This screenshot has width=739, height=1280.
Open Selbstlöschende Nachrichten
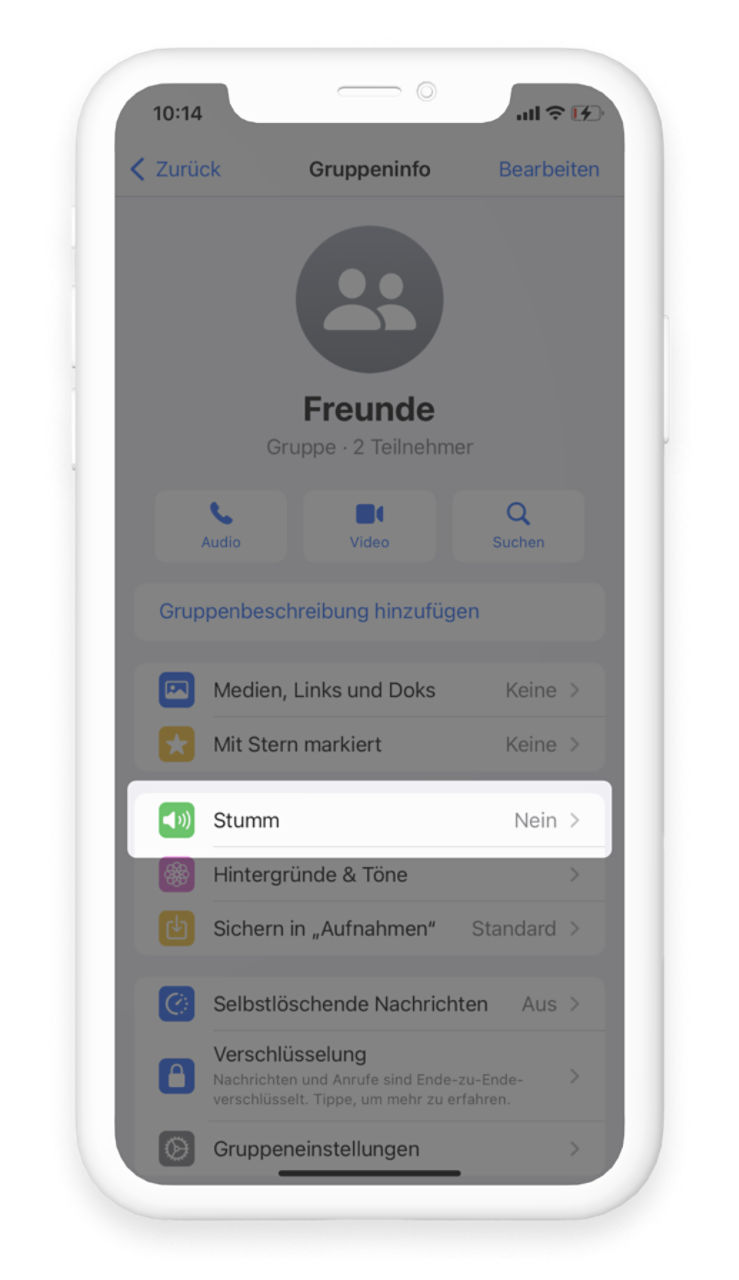click(x=369, y=1004)
